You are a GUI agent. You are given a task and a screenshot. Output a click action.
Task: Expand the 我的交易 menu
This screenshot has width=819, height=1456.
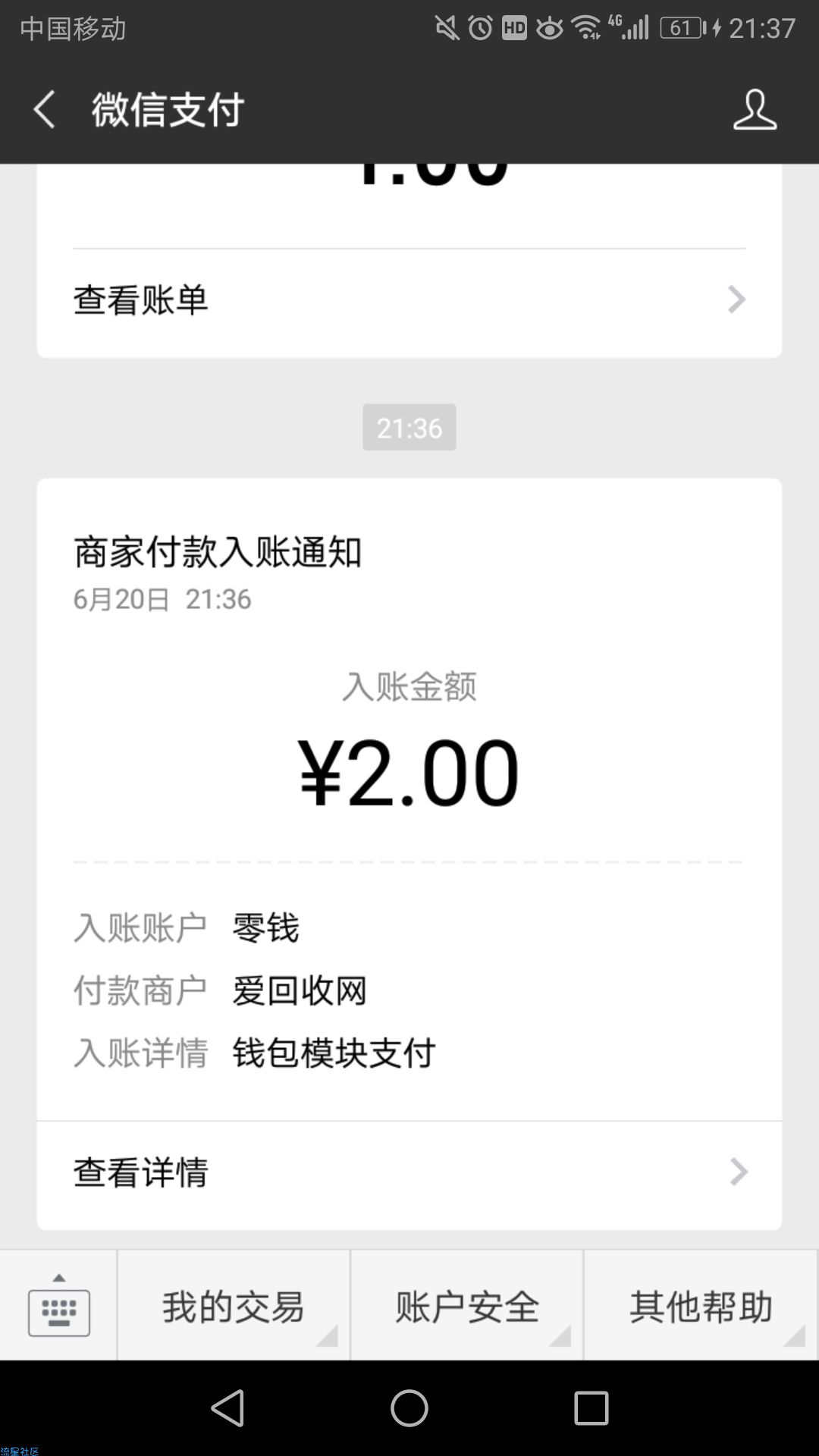[x=234, y=1306]
